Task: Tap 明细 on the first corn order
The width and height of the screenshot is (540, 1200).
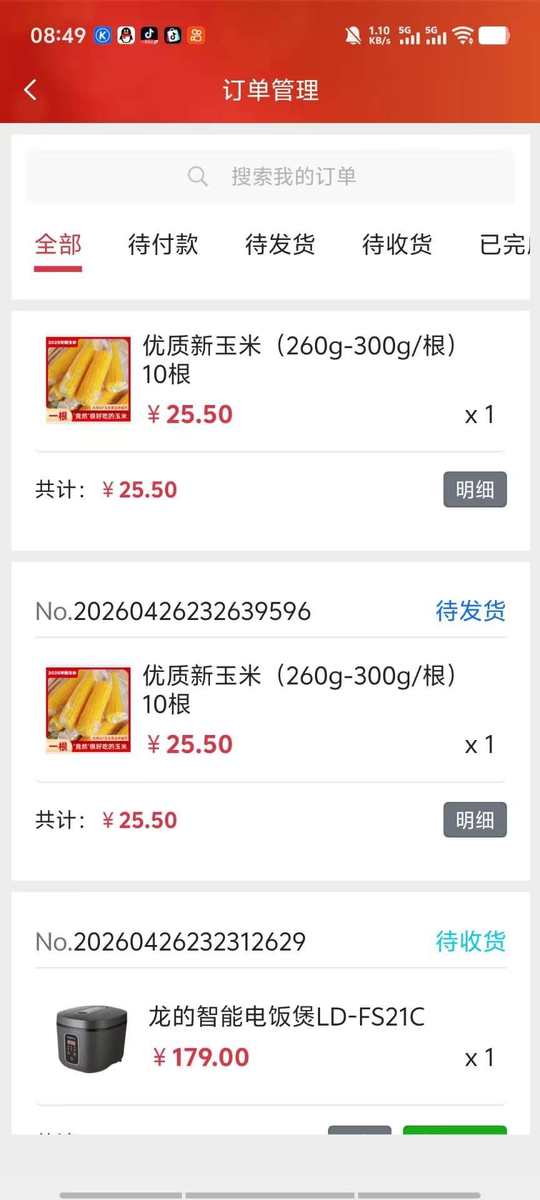Action: click(475, 490)
